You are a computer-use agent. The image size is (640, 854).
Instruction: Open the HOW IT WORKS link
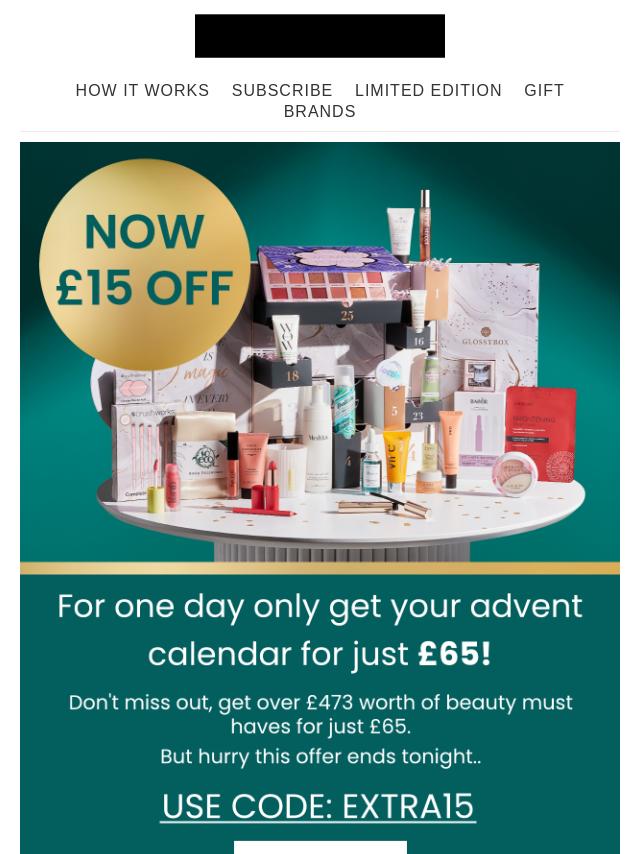(142, 90)
